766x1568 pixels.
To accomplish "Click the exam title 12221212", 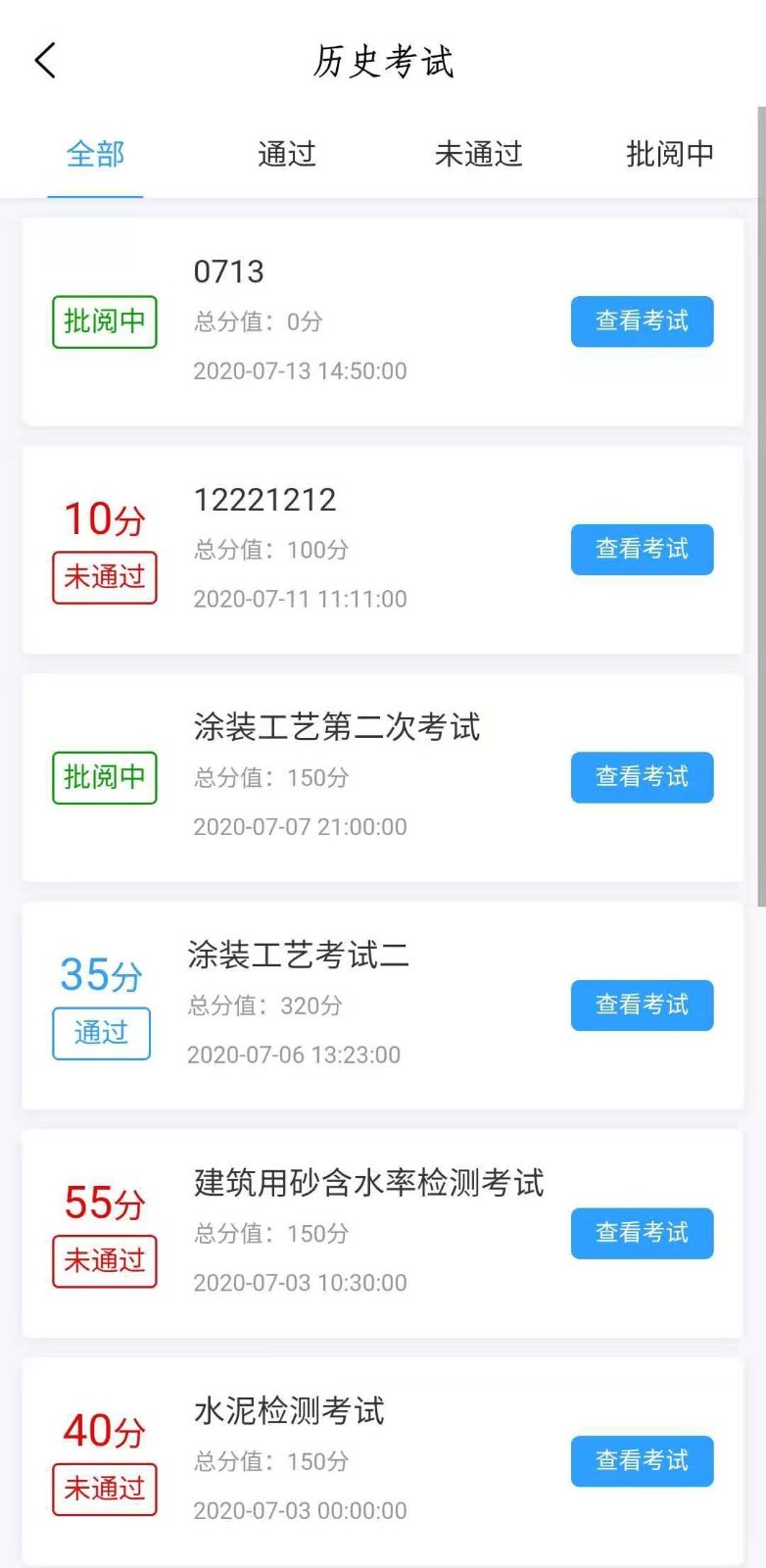I will [265, 500].
